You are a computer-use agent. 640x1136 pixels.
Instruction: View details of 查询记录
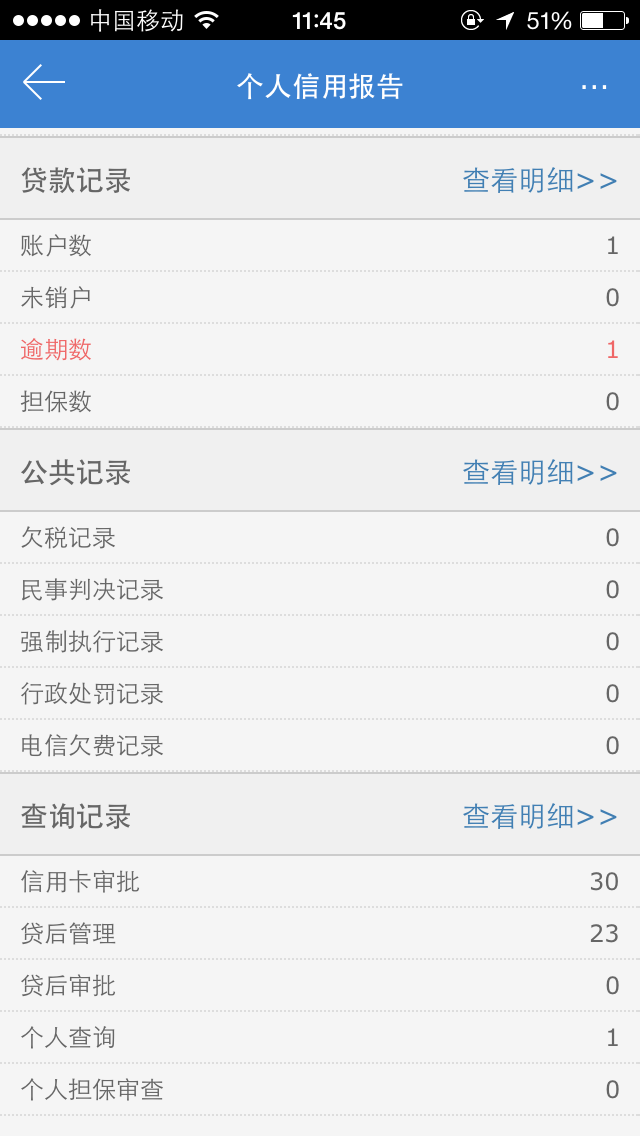click(540, 817)
